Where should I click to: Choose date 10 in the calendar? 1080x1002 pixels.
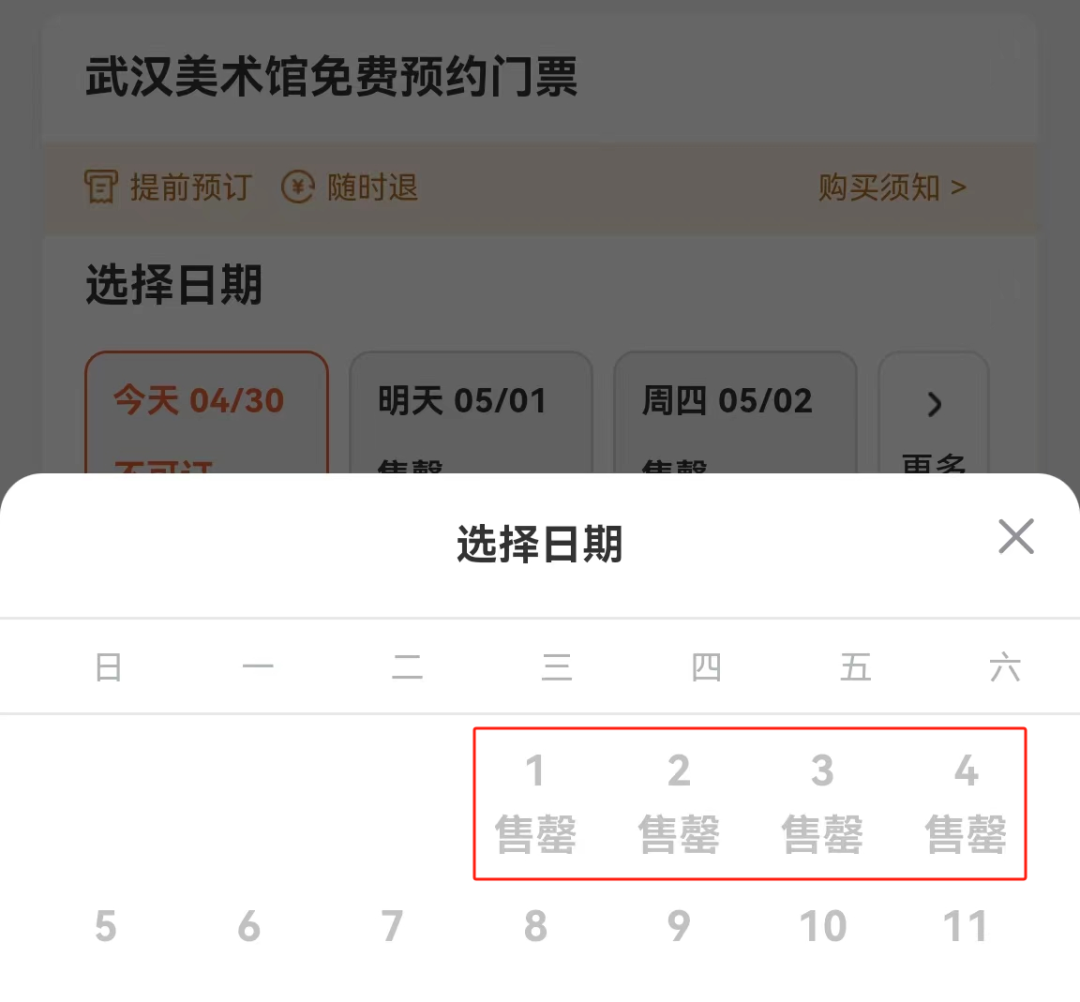(822, 927)
